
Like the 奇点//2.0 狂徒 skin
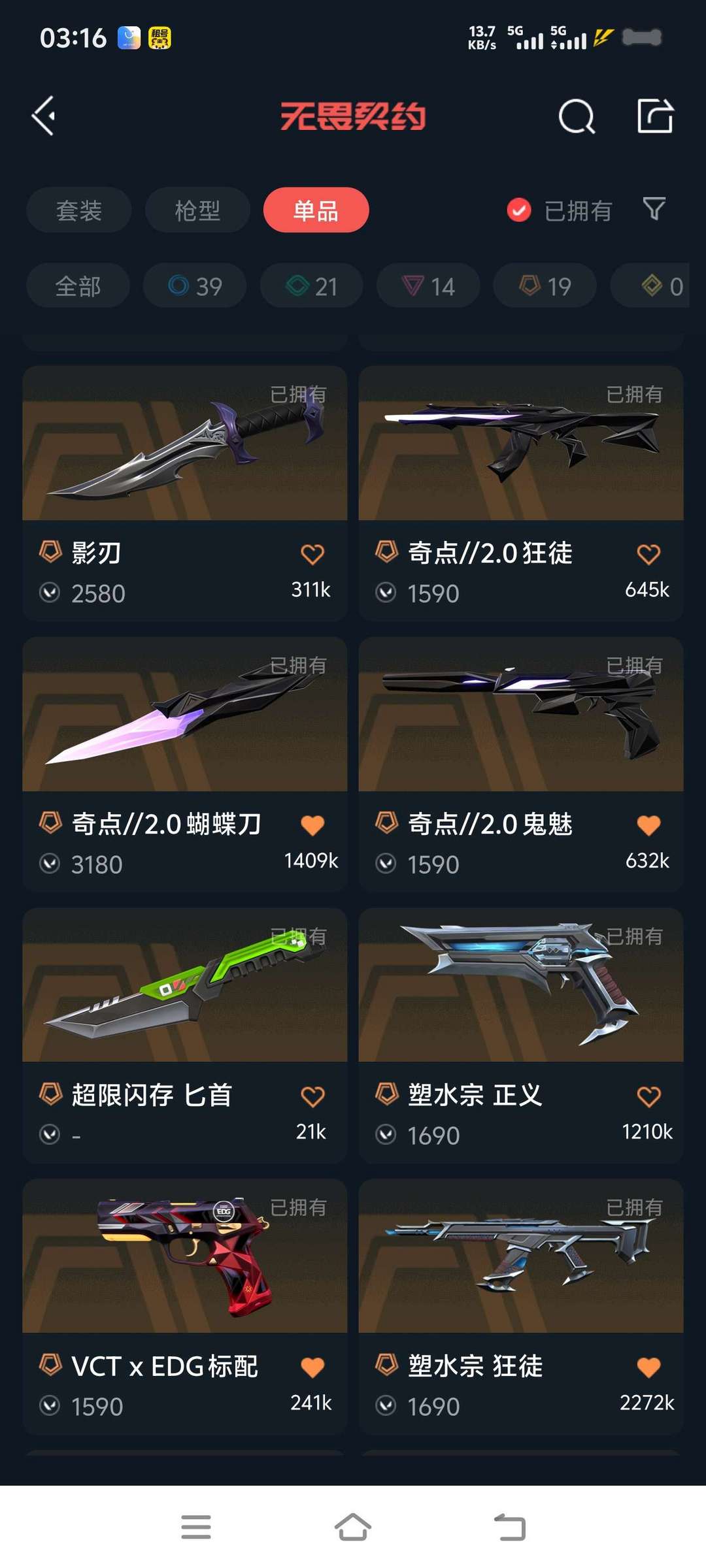pos(648,554)
